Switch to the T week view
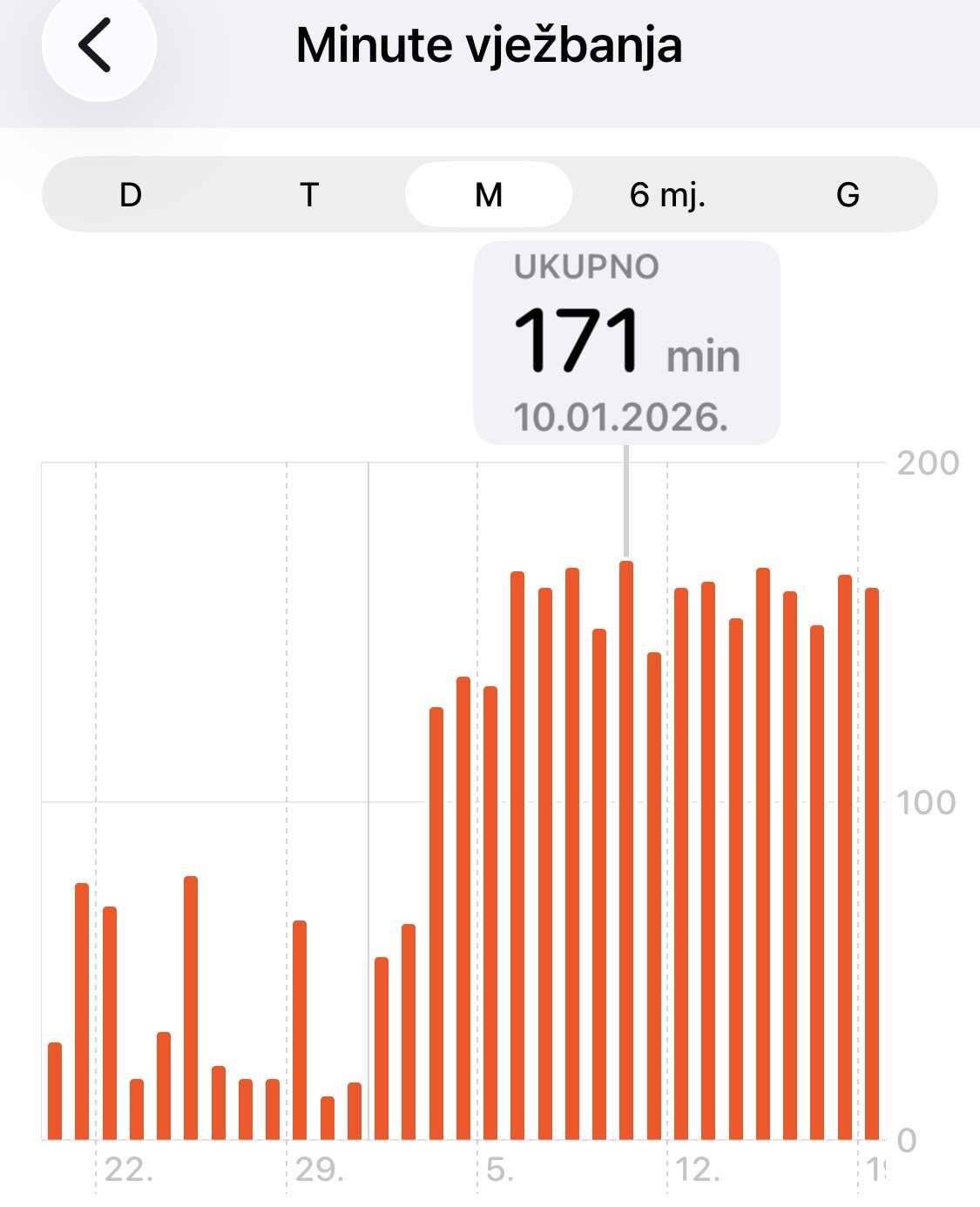 click(x=309, y=195)
